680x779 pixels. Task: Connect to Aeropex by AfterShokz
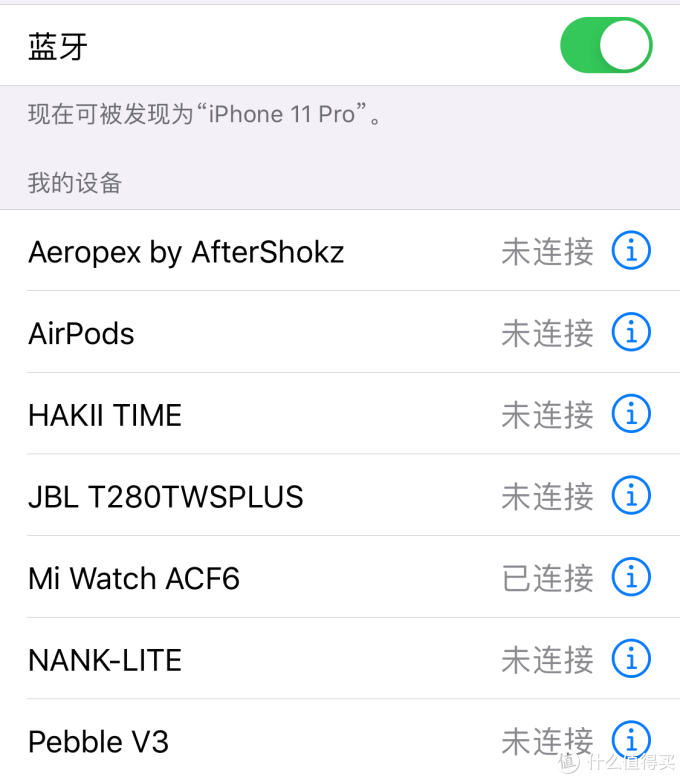click(x=186, y=252)
